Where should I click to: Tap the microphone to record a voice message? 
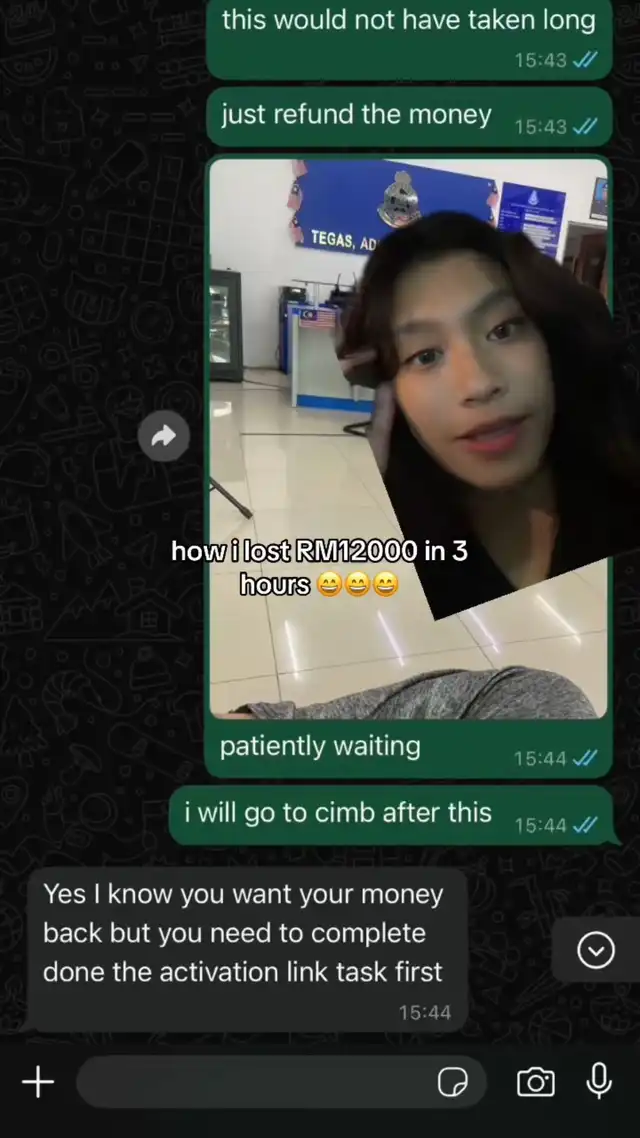599,1081
